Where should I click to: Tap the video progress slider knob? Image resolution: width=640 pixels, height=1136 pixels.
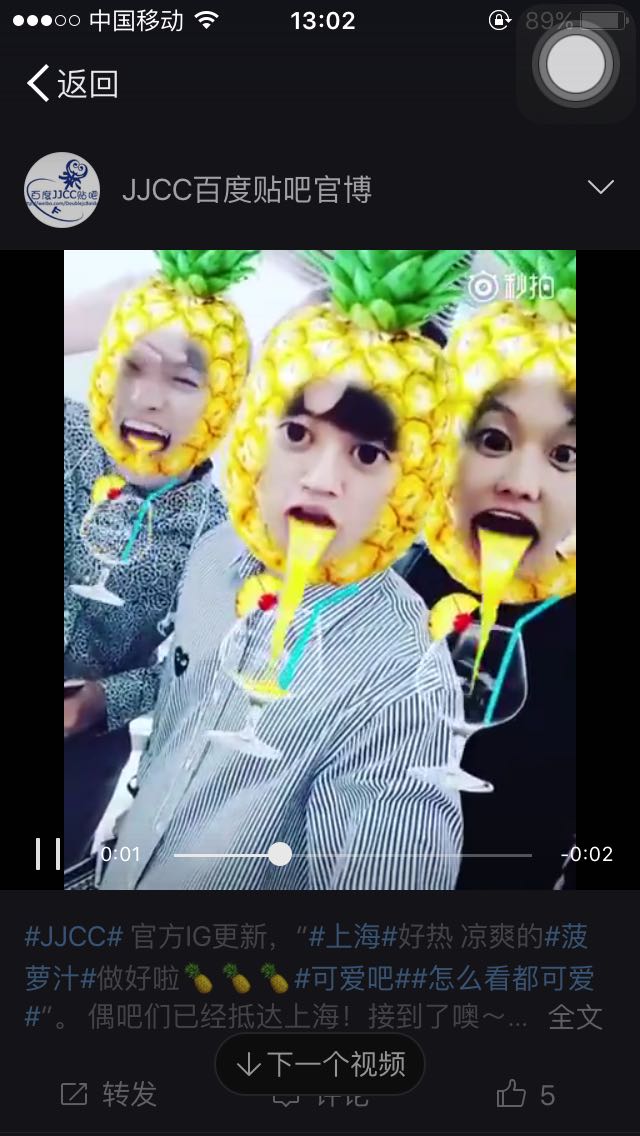pyautogui.click(x=280, y=854)
